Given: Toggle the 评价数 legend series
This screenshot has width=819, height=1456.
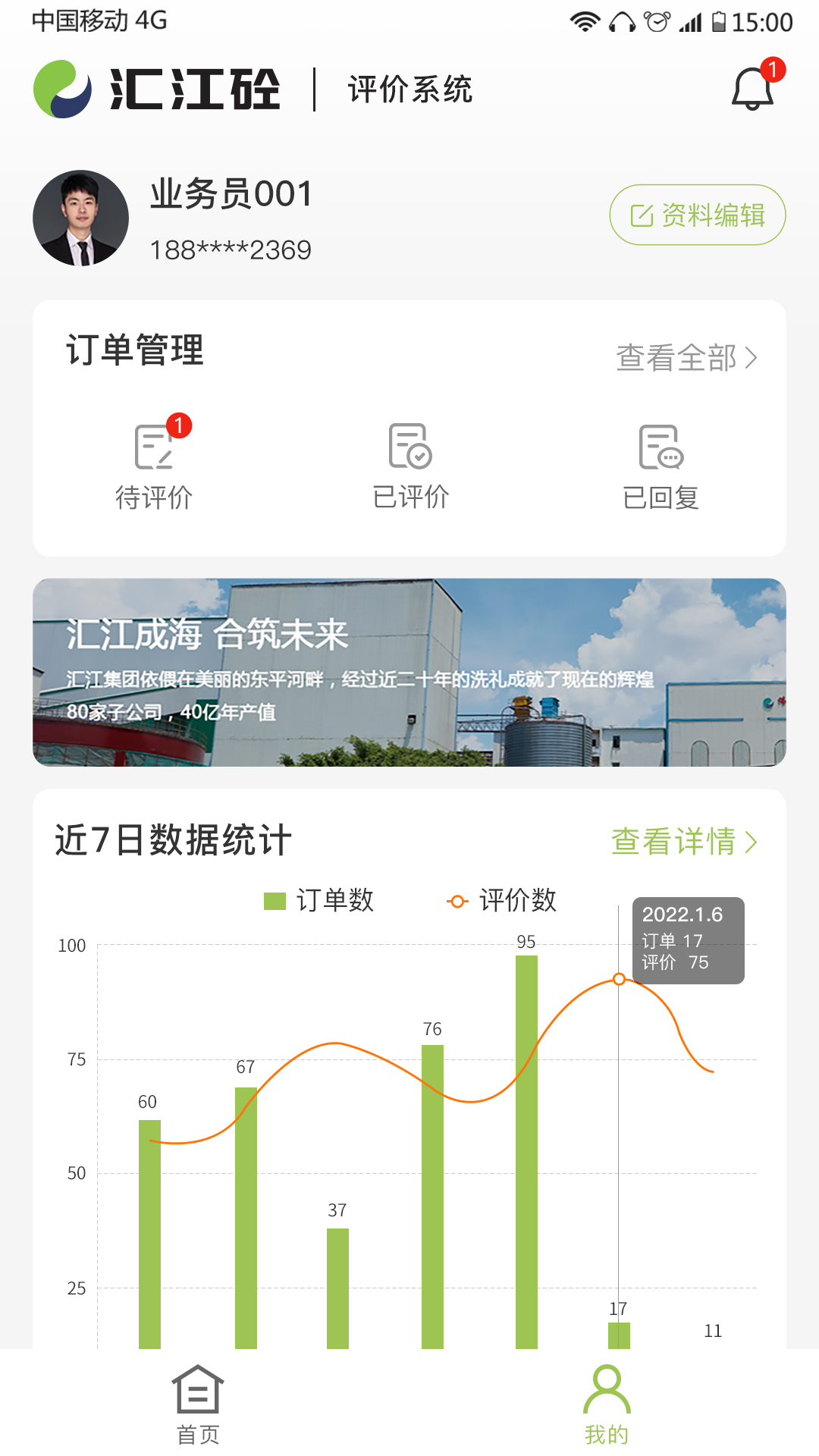Looking at the screenshot, I should [503, 901].
